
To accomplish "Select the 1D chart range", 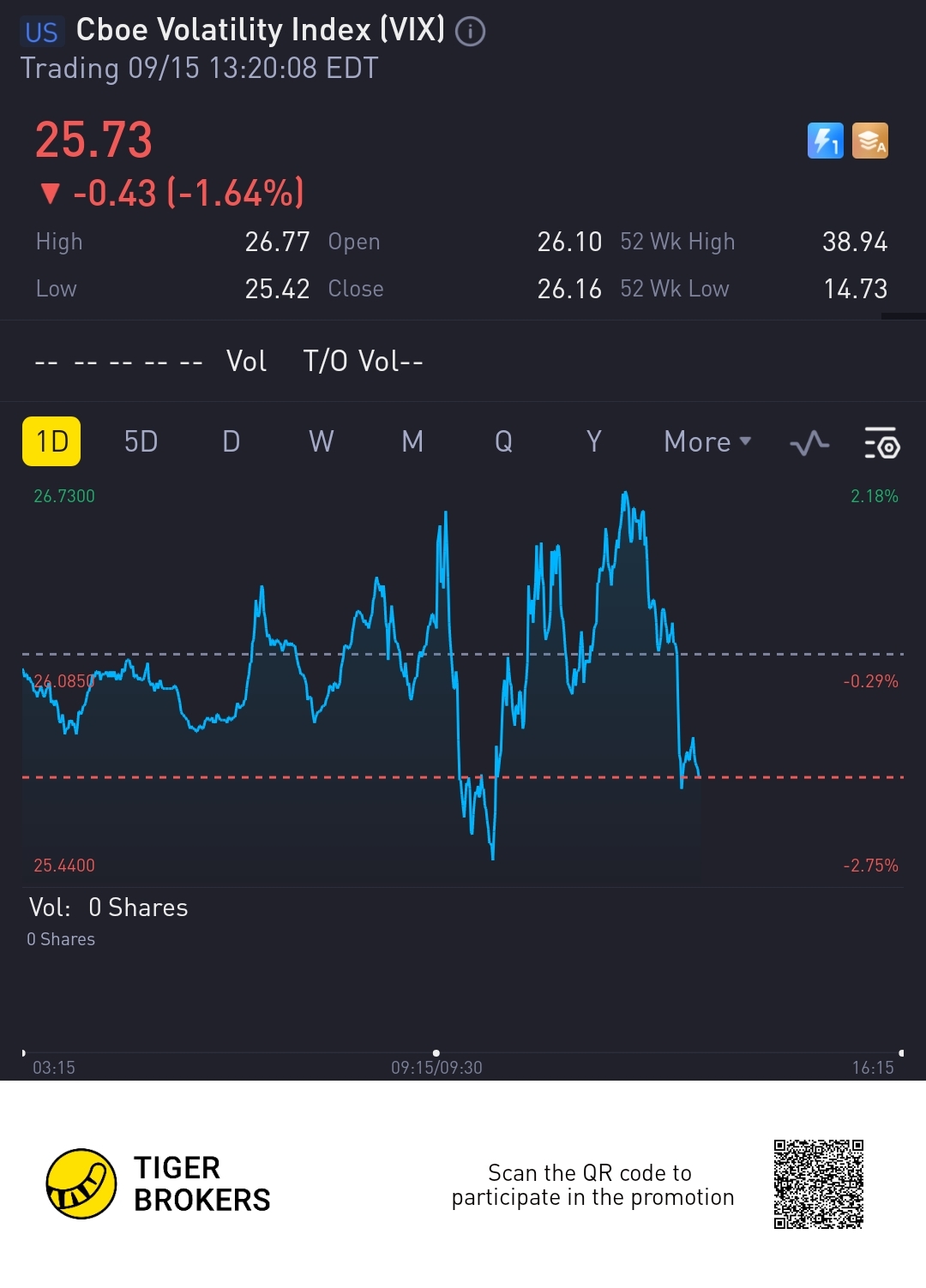I will click(51, 441).
